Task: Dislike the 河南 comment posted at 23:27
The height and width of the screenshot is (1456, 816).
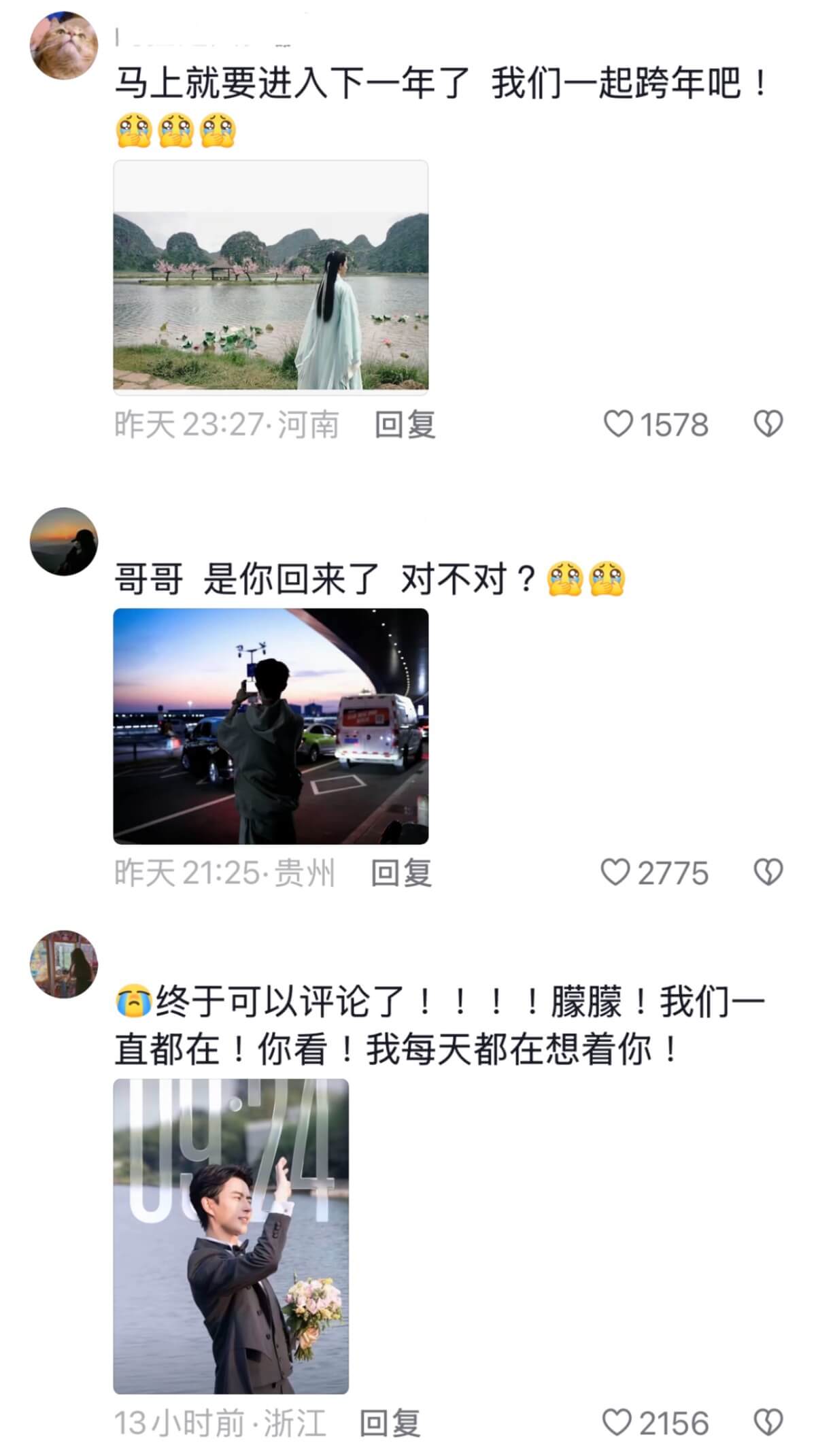Action: tap(768, 424)
